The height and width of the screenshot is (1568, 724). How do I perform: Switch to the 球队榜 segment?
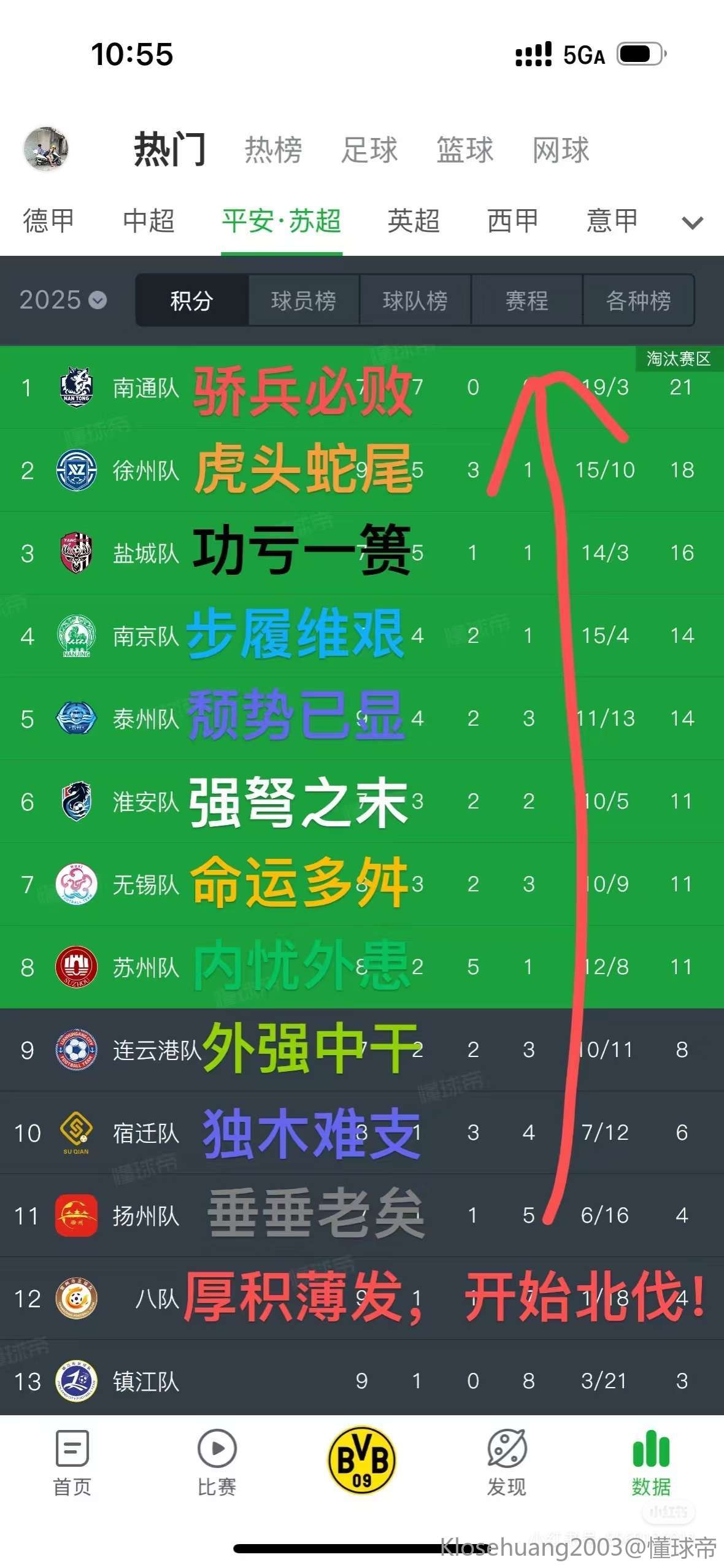415,301
